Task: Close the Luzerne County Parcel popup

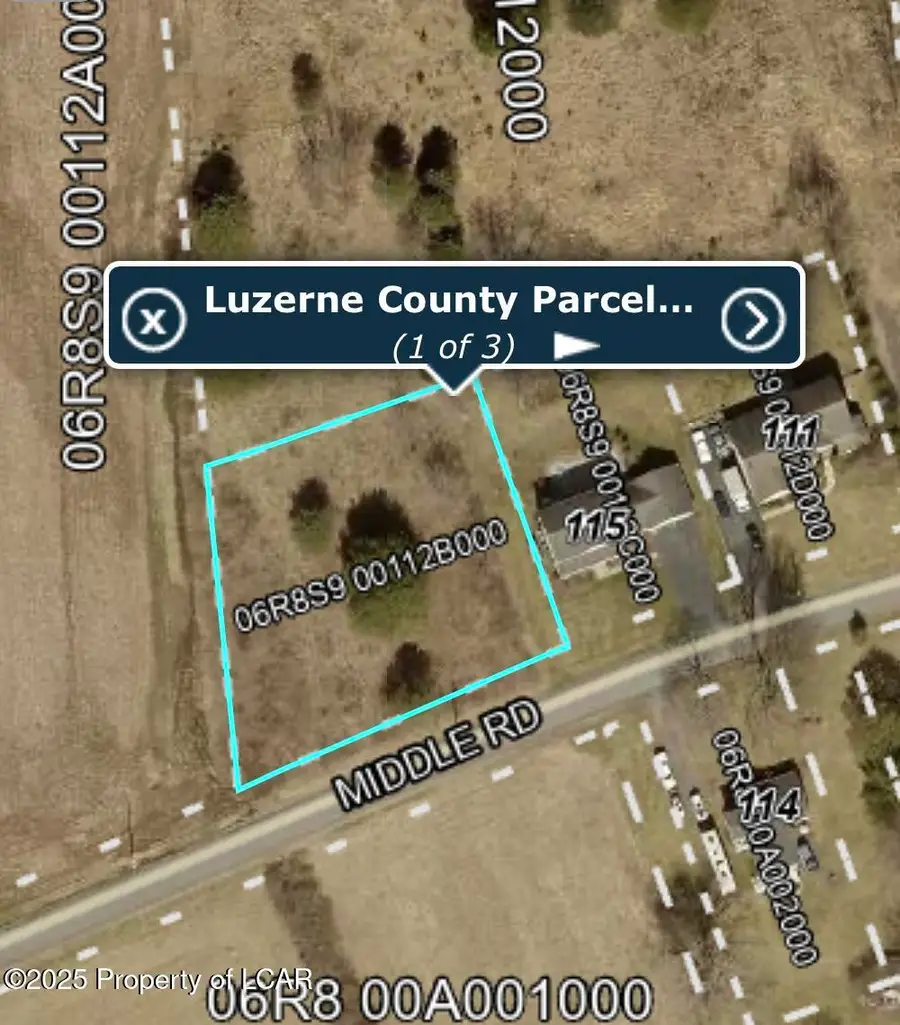Action: (154, 319)
